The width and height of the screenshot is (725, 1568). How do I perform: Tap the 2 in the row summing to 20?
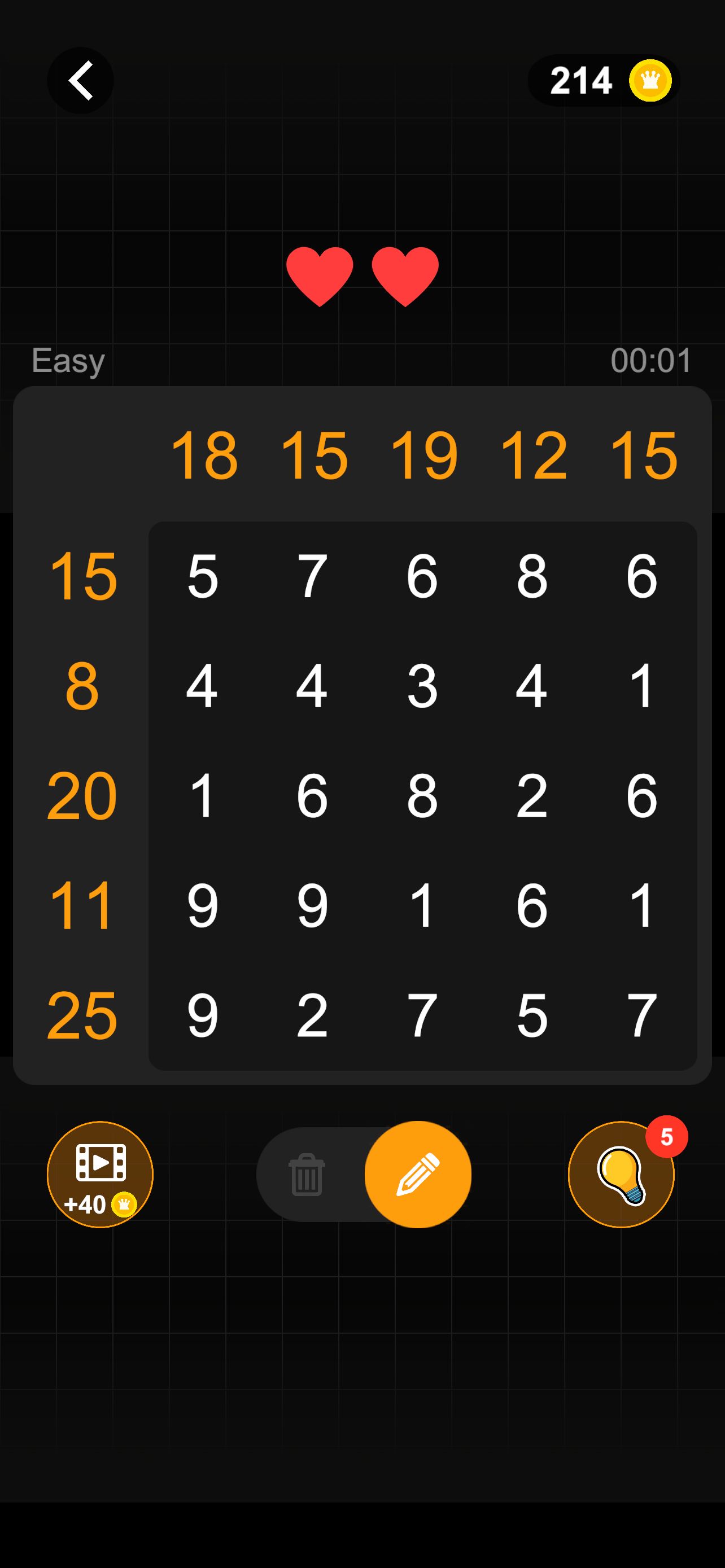[x=531, y=795]
